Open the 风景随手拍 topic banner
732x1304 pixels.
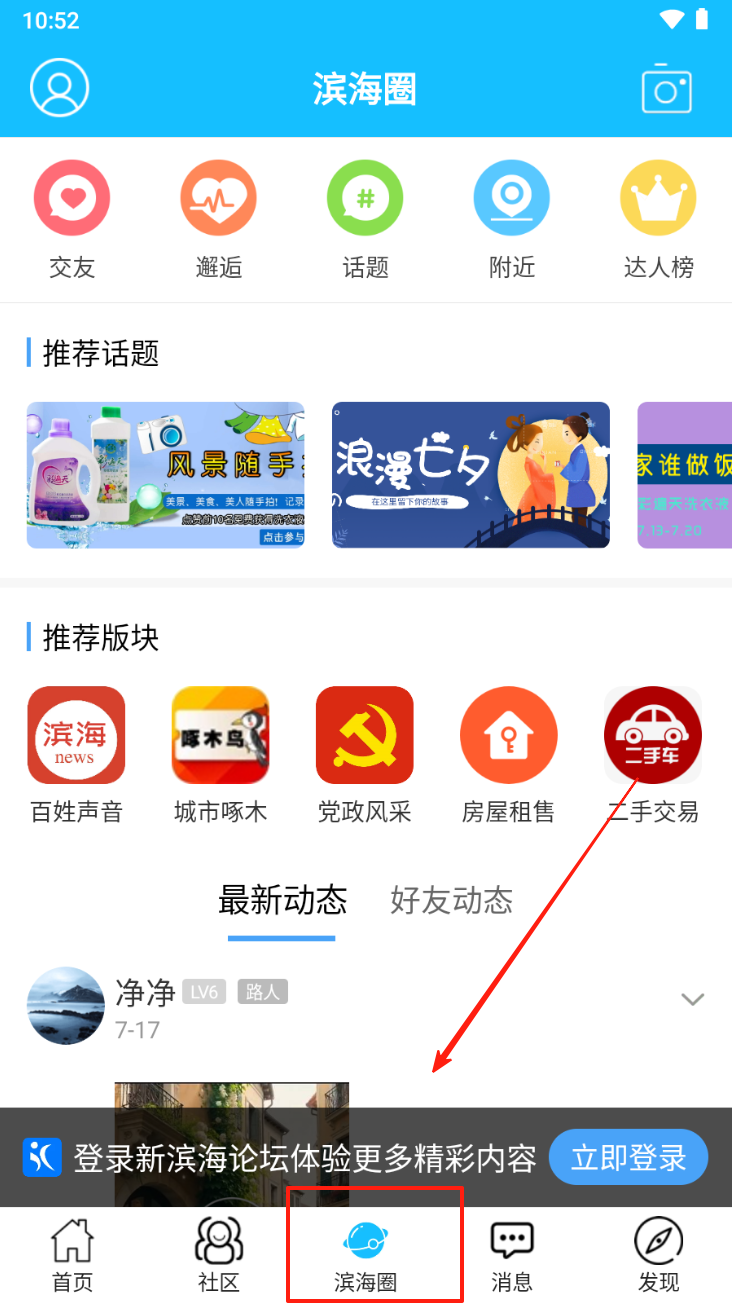pyautogui.click(x=166, y=475)
